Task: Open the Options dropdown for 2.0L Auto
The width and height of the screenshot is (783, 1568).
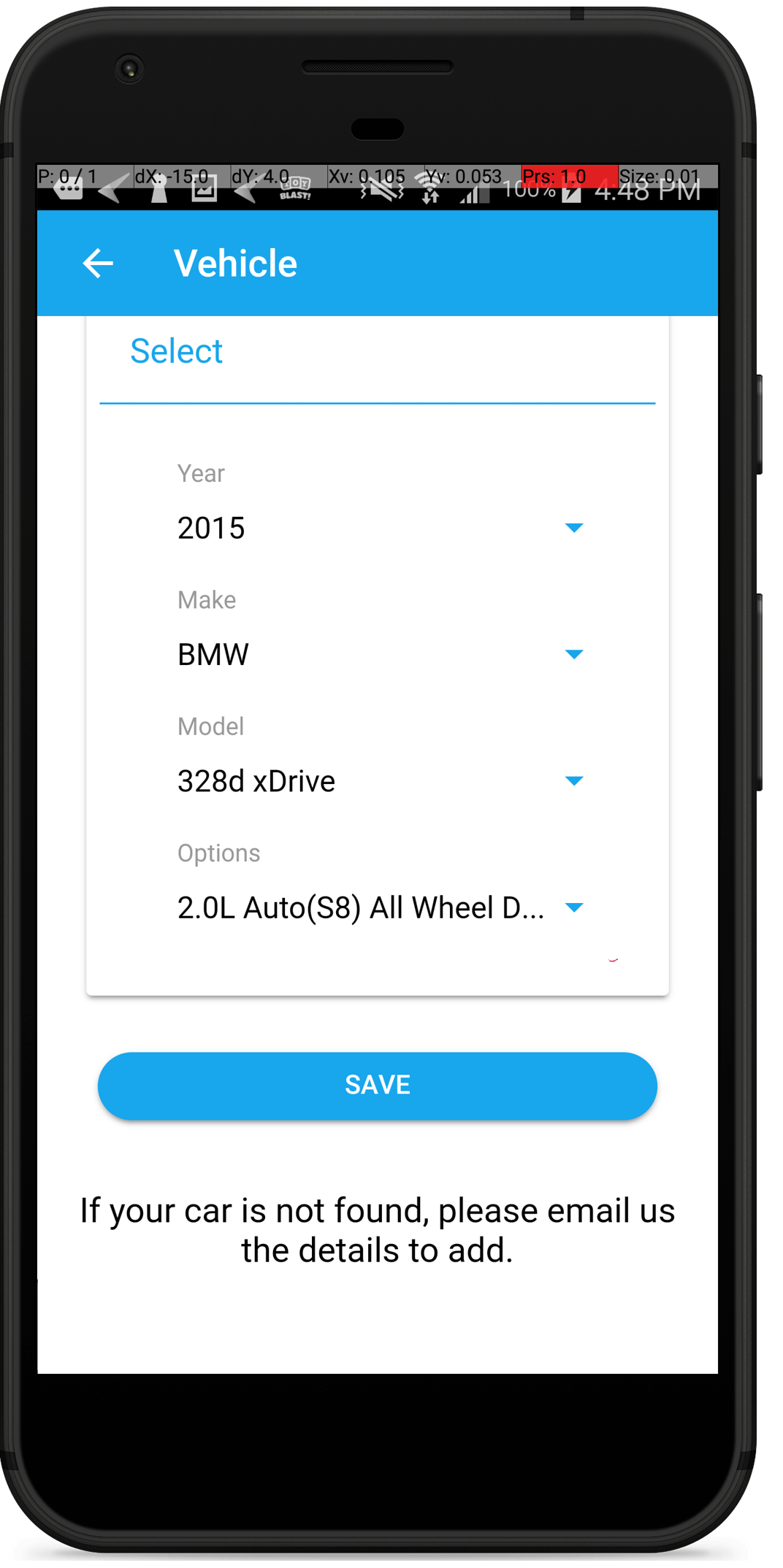Action: tap(380, 907)
